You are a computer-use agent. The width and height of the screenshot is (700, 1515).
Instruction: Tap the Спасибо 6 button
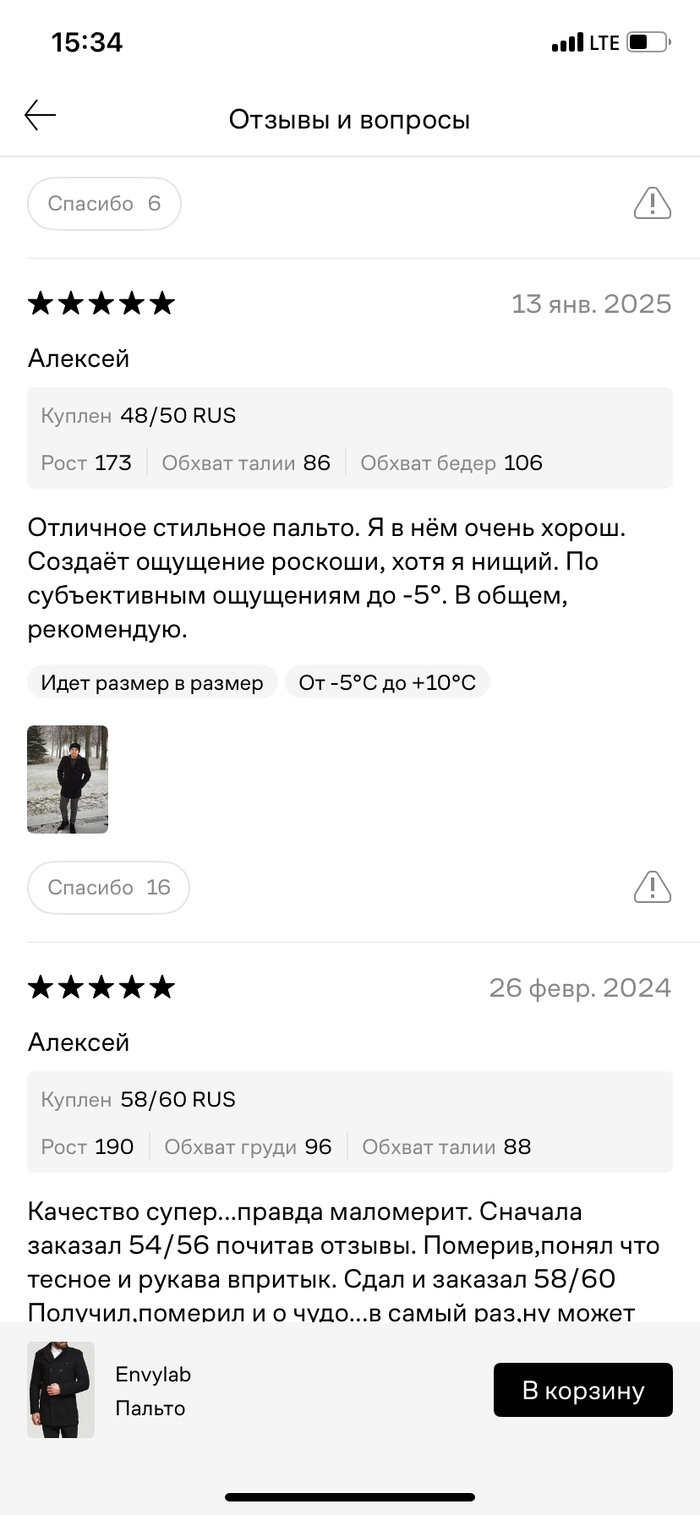coord(104,204)
